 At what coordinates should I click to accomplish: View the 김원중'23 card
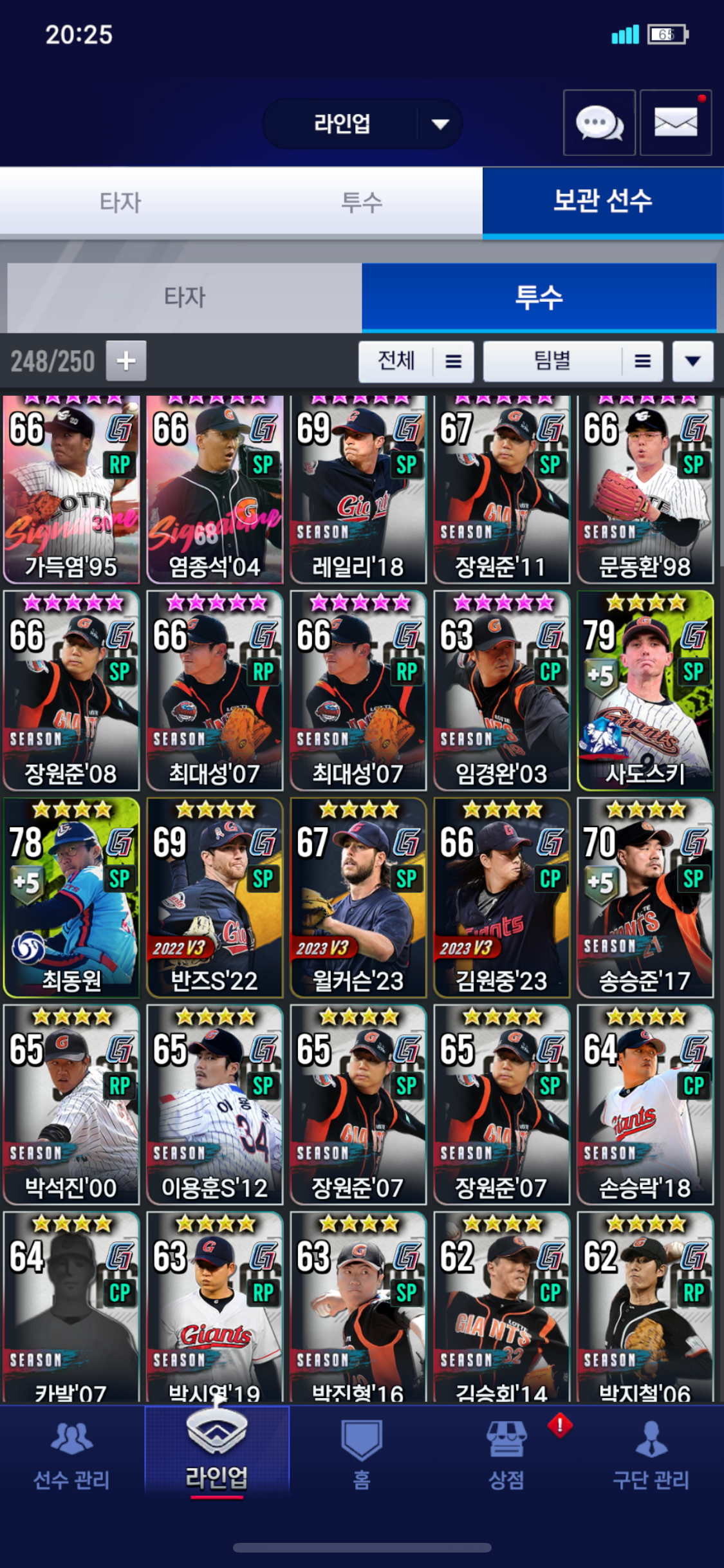pos(502,898)
